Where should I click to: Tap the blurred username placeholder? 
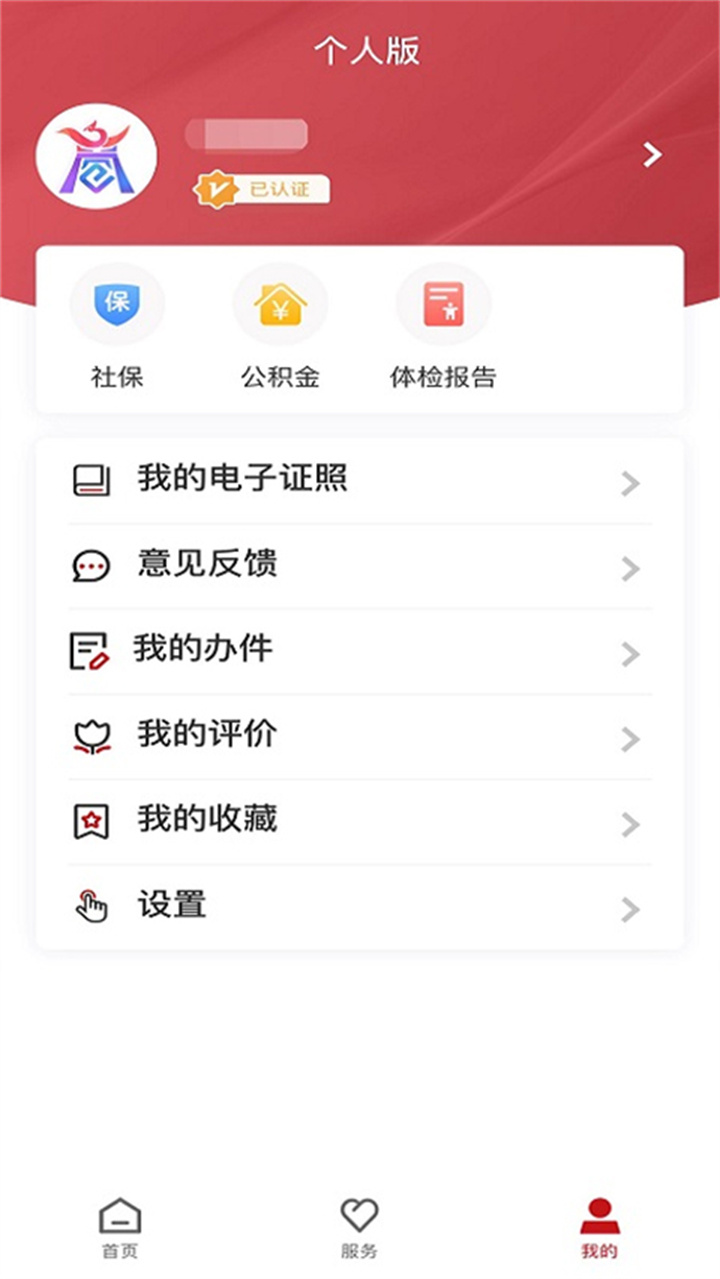click(x=246, y=136)
